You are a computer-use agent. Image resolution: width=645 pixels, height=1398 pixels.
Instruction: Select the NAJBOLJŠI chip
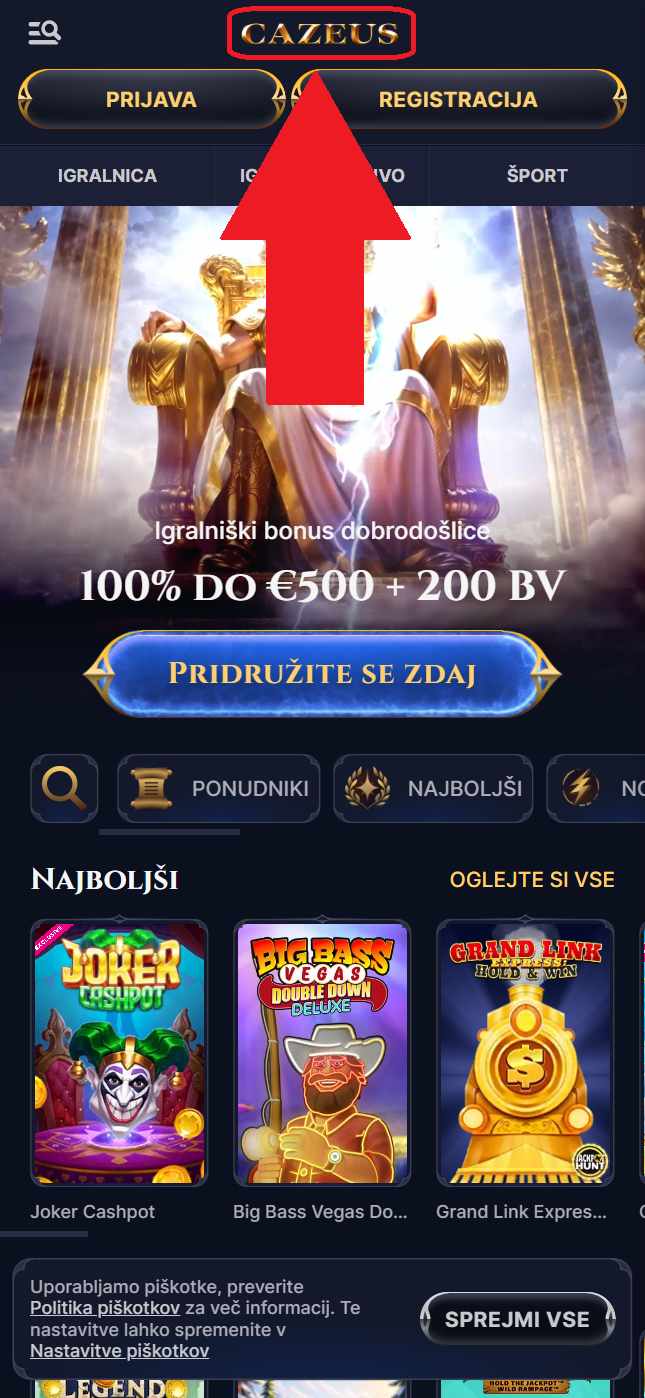pos(433,788)
